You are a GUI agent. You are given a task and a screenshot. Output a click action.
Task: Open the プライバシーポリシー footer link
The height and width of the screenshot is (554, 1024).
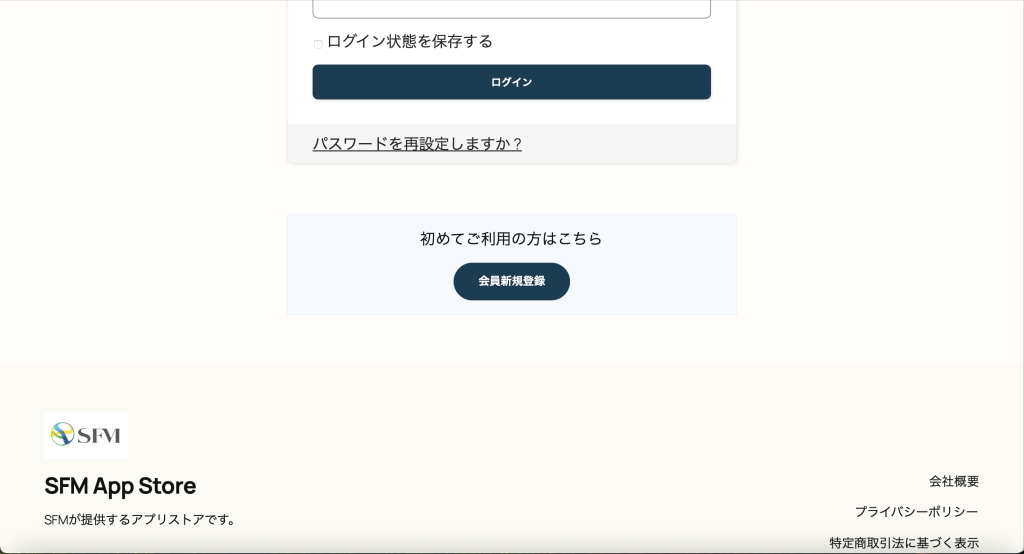[x=916, y=512]
